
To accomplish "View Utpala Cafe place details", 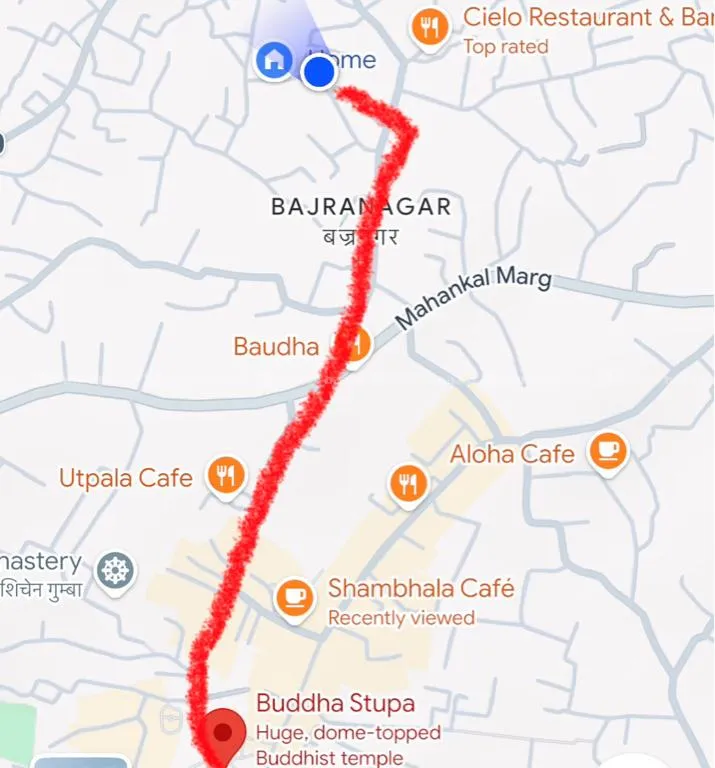I will [226, 476].
